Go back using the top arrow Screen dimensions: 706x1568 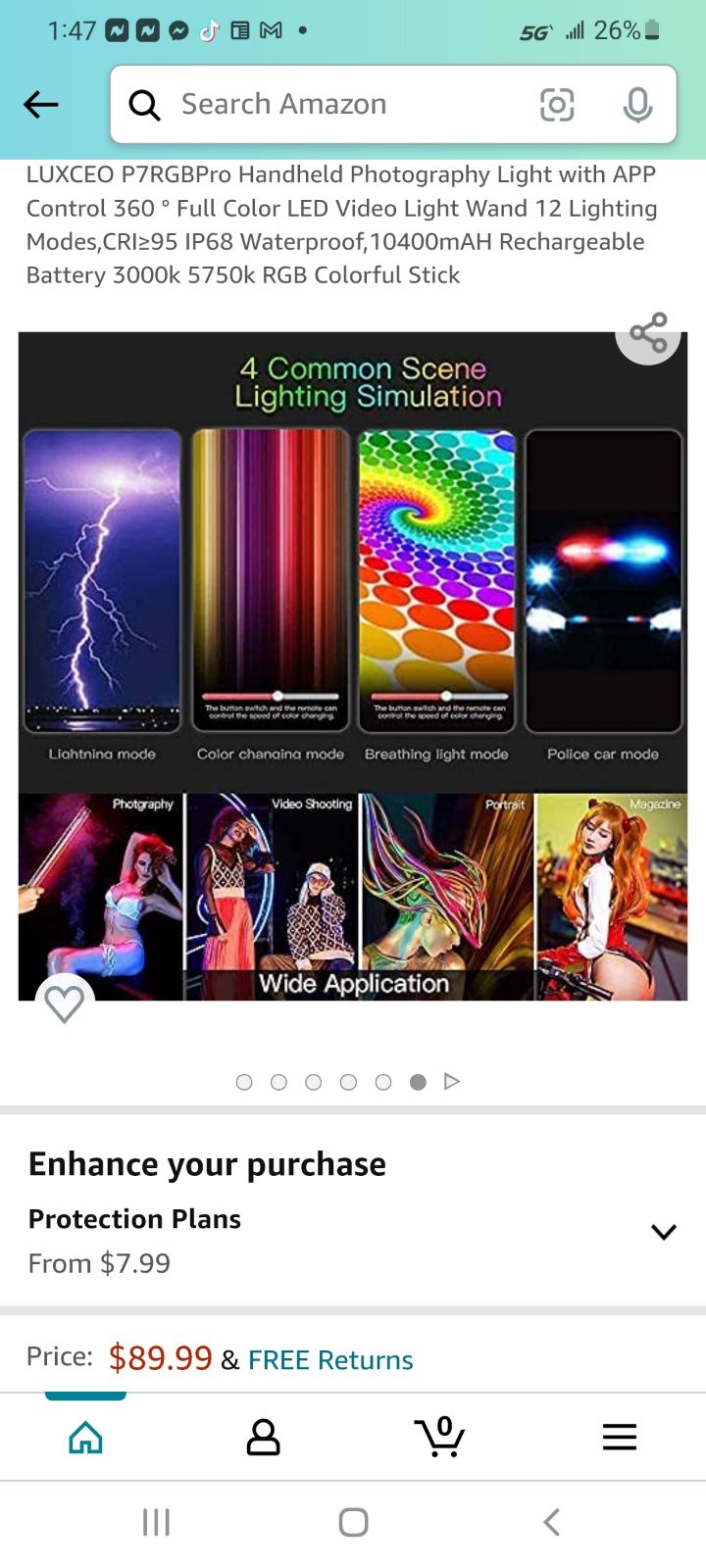(x=41, y=104)
